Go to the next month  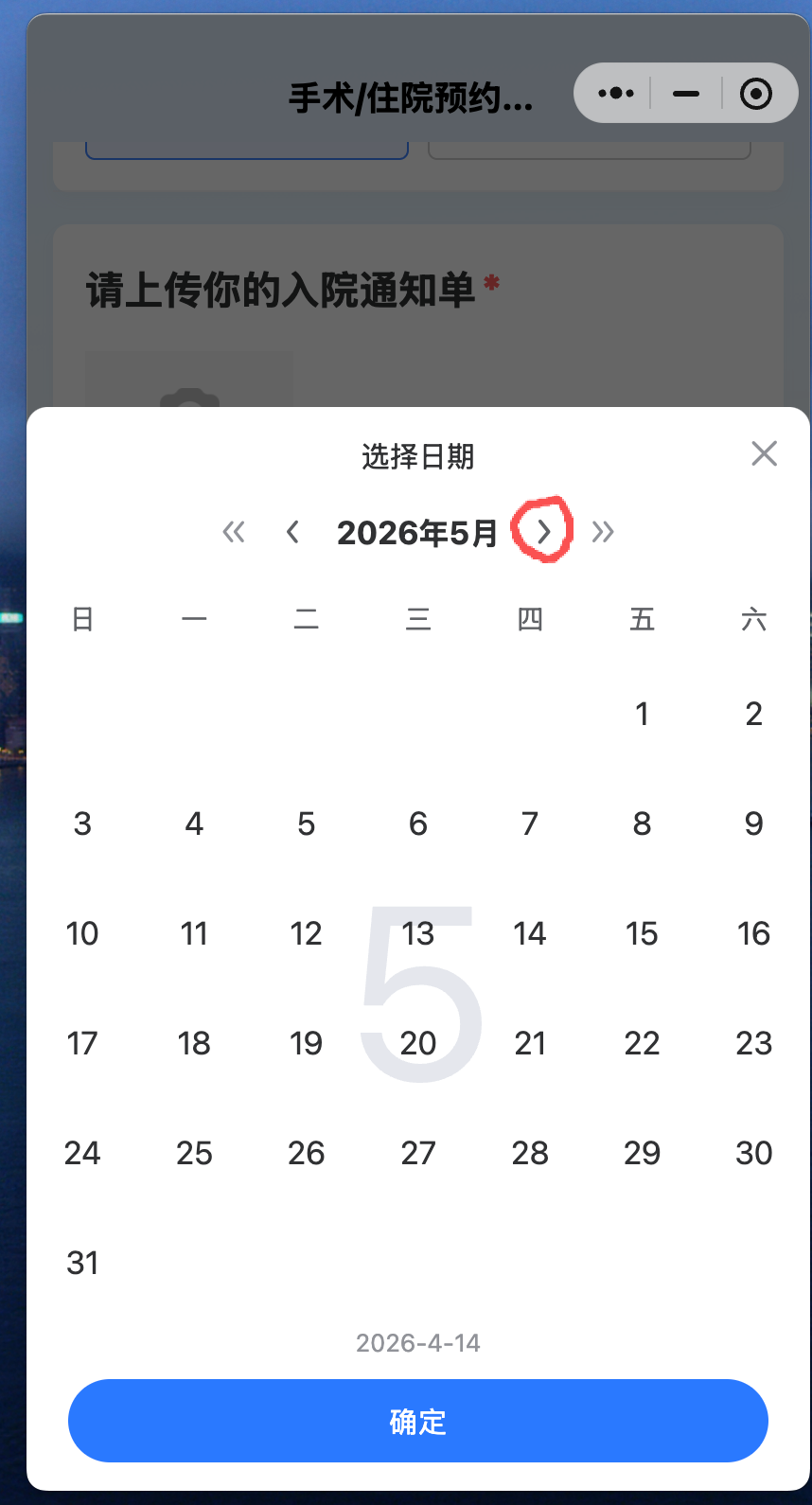[543, 532]
